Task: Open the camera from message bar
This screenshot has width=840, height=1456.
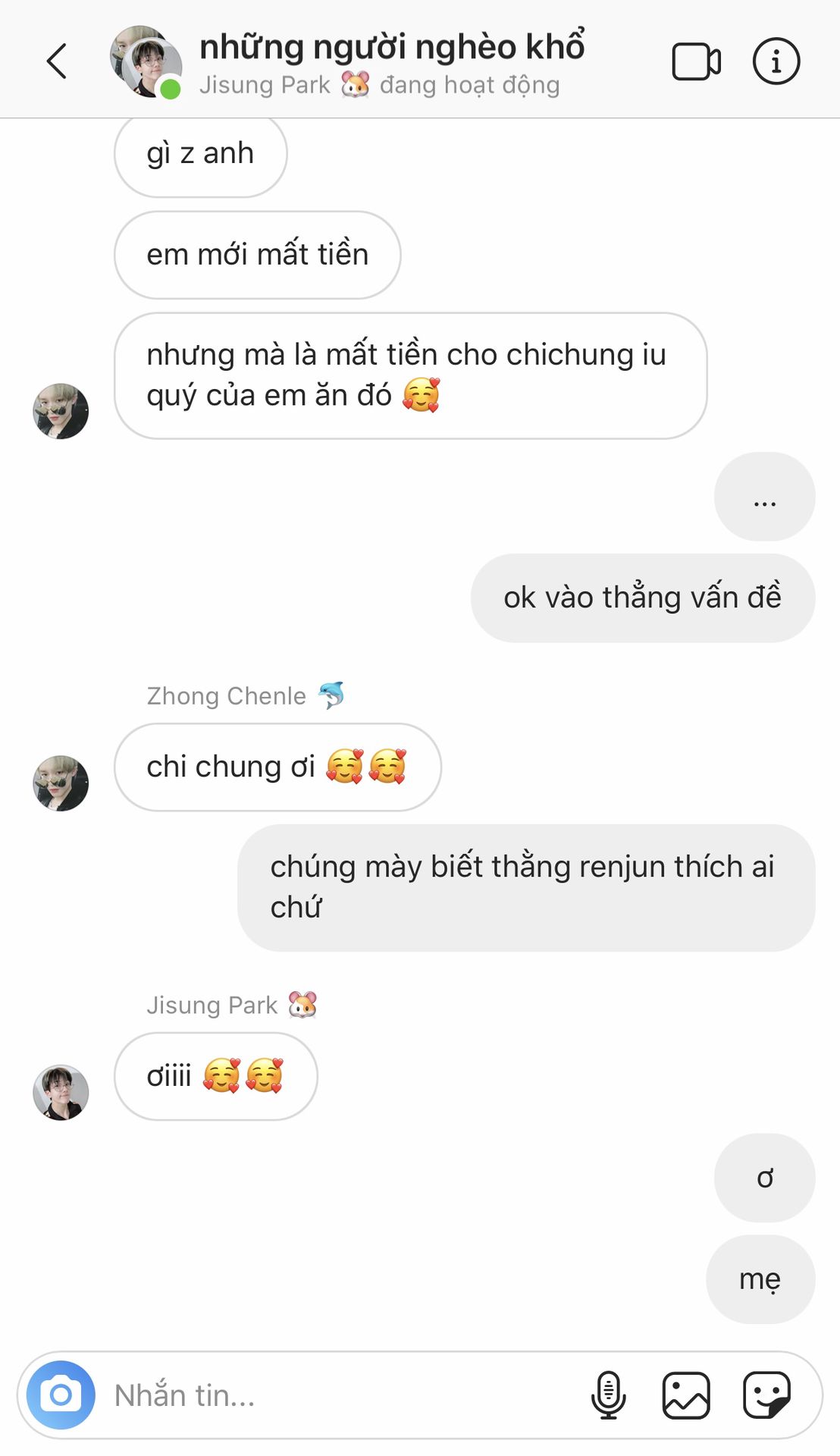Action: click(x=61, y=1395)
